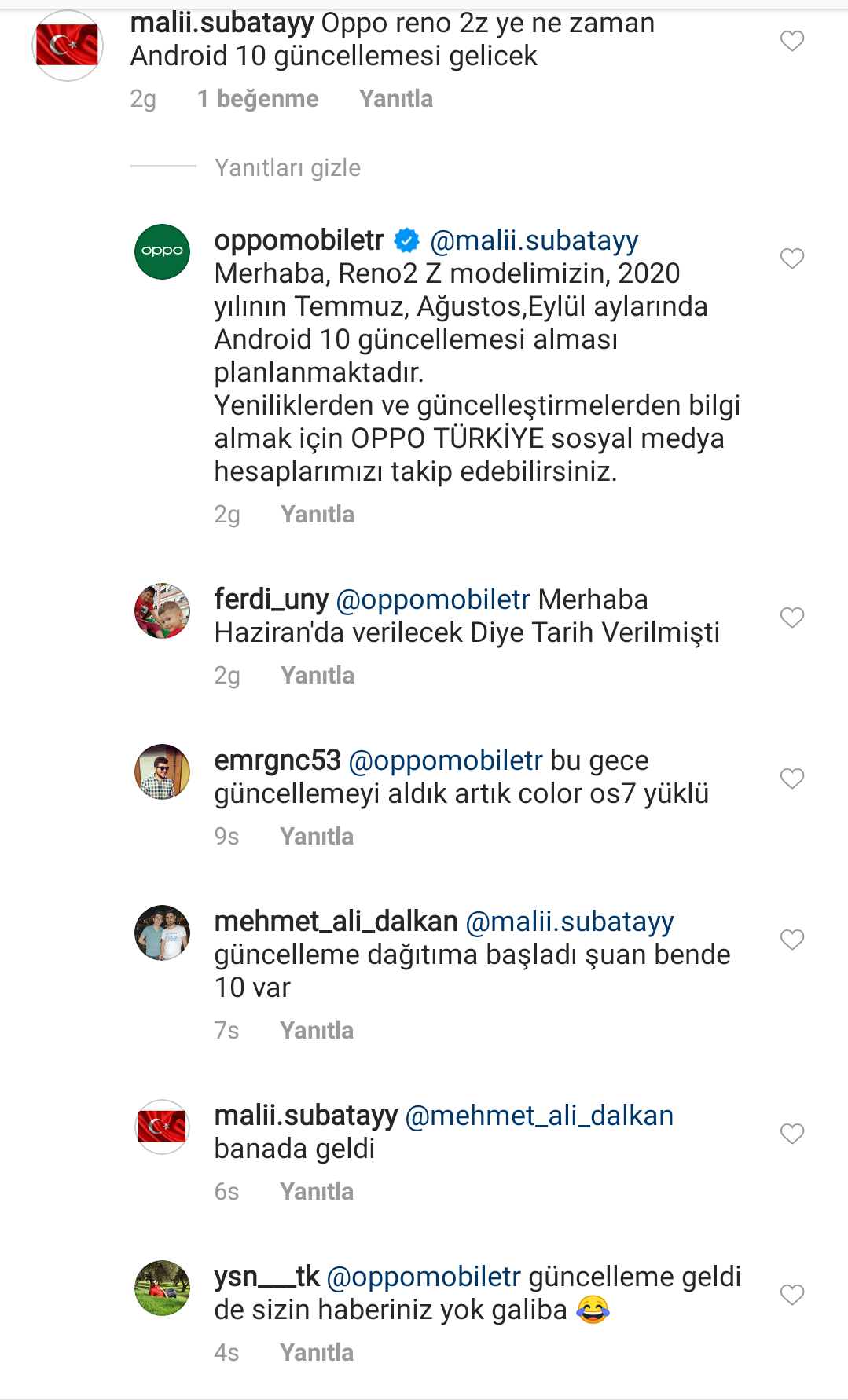Reply to ferdi_uny's comment
Screen dimensions: 848x1400
(x=318, y=676)
